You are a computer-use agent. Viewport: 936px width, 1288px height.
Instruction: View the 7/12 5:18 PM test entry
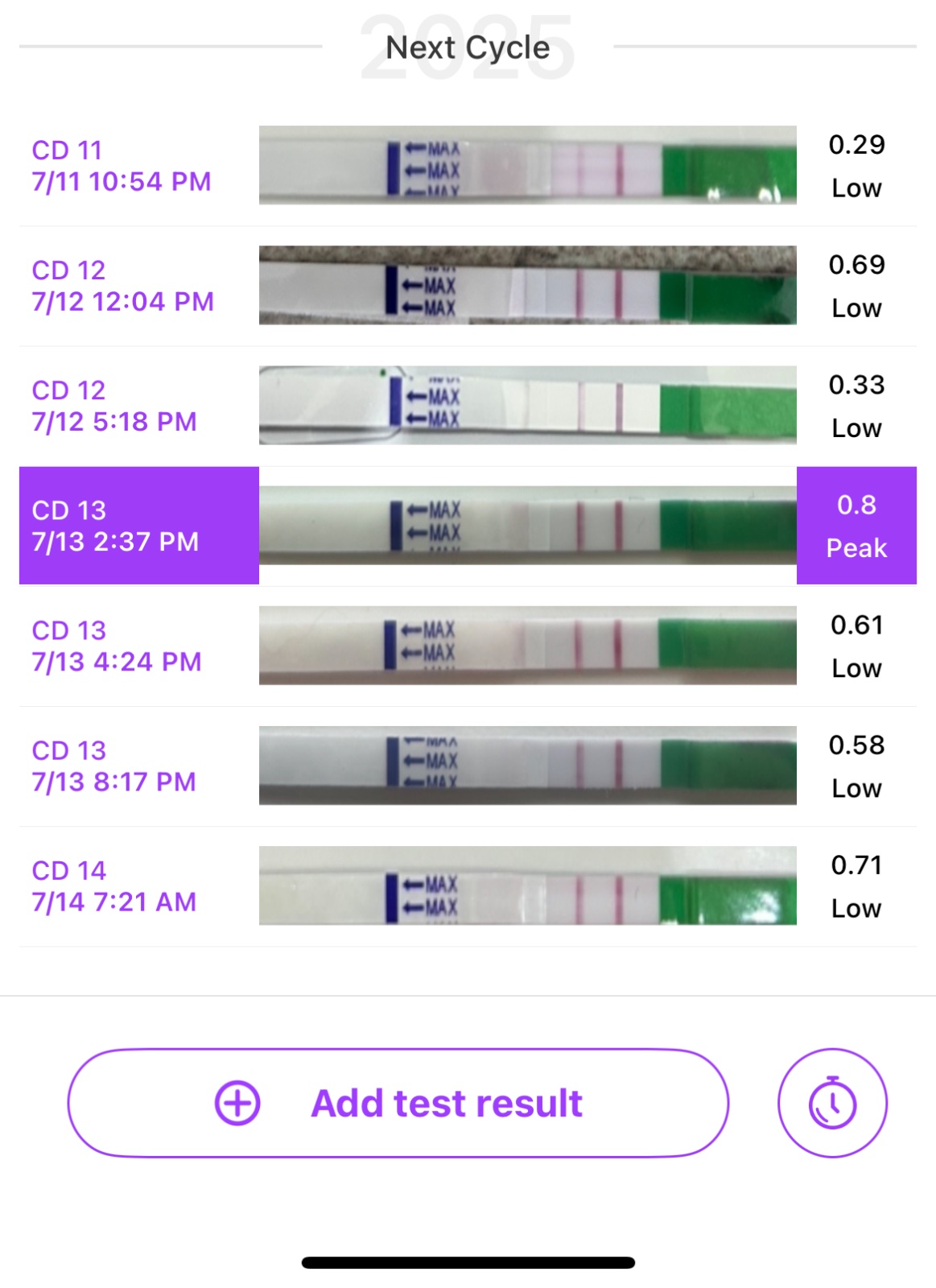coord(467,406)
